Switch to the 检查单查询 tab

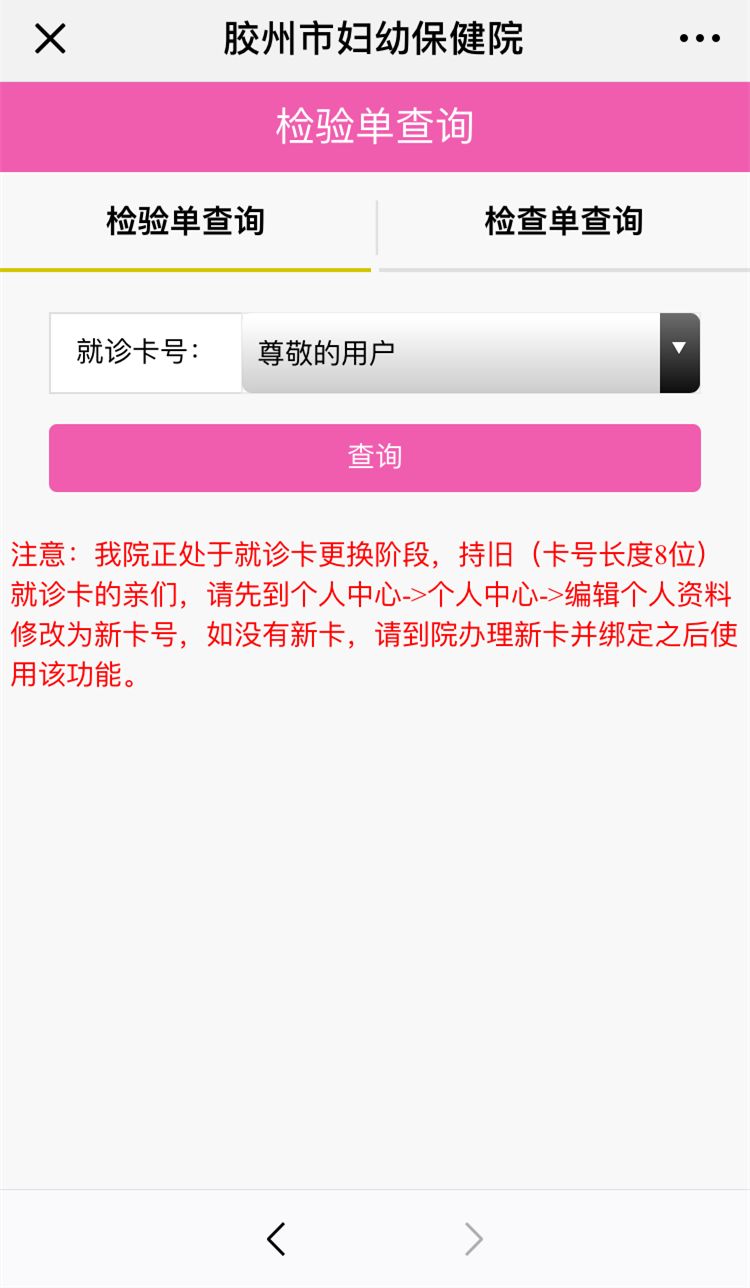(564, 222)
